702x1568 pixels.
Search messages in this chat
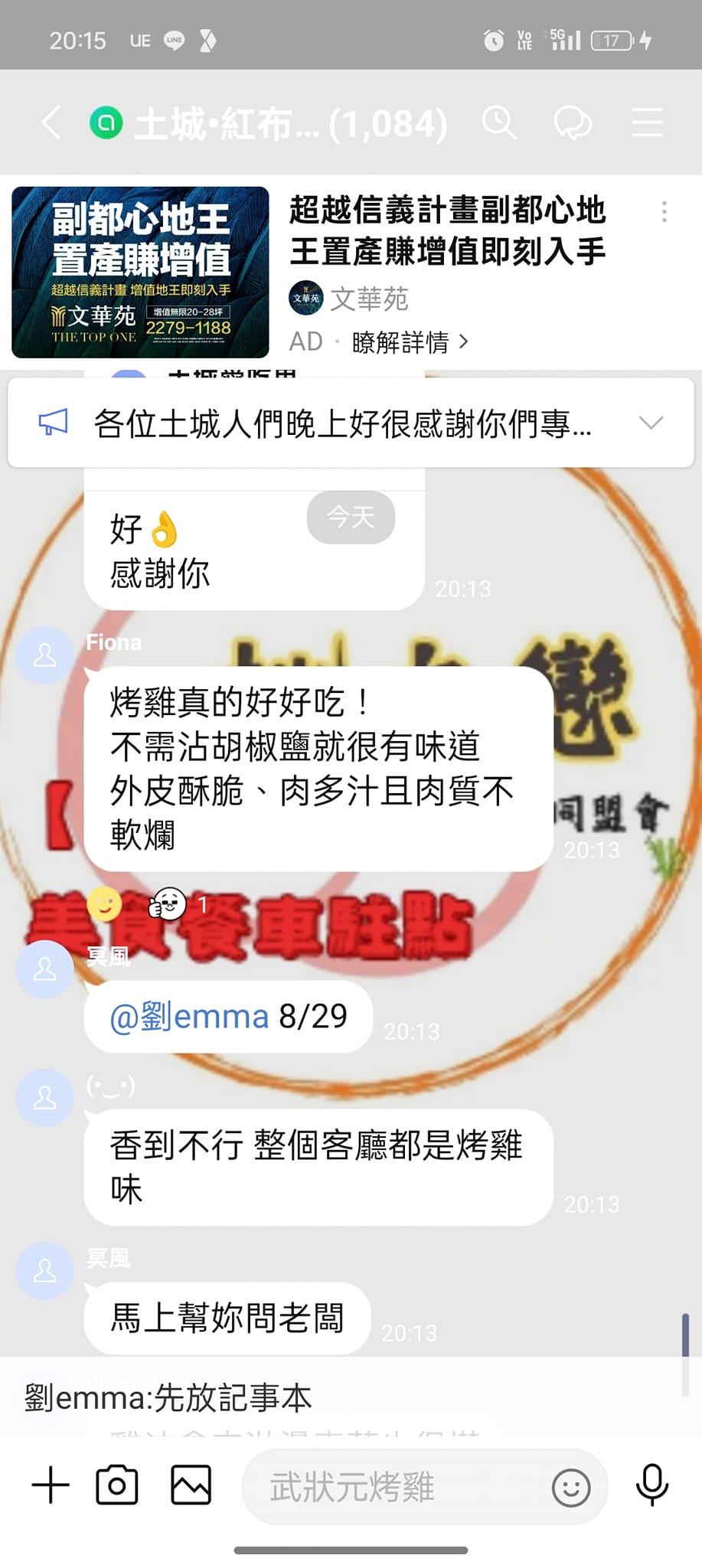click(x=499, y=122)
